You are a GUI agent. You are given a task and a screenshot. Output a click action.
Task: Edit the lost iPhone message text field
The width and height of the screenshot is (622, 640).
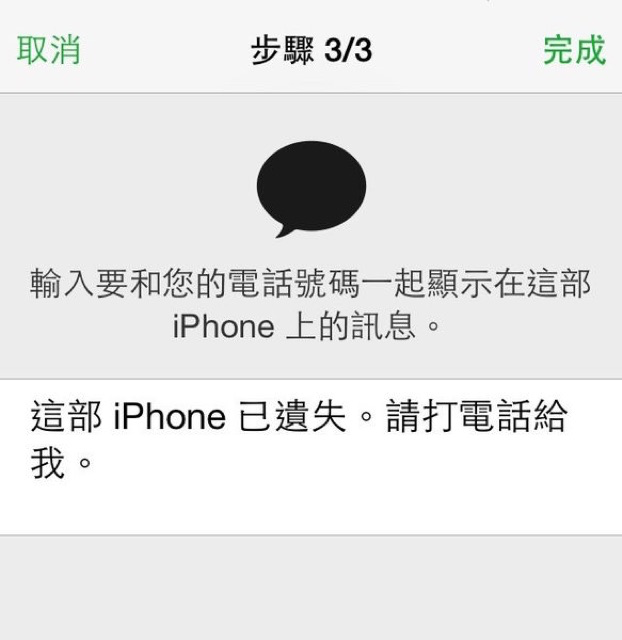coord(311,457)
